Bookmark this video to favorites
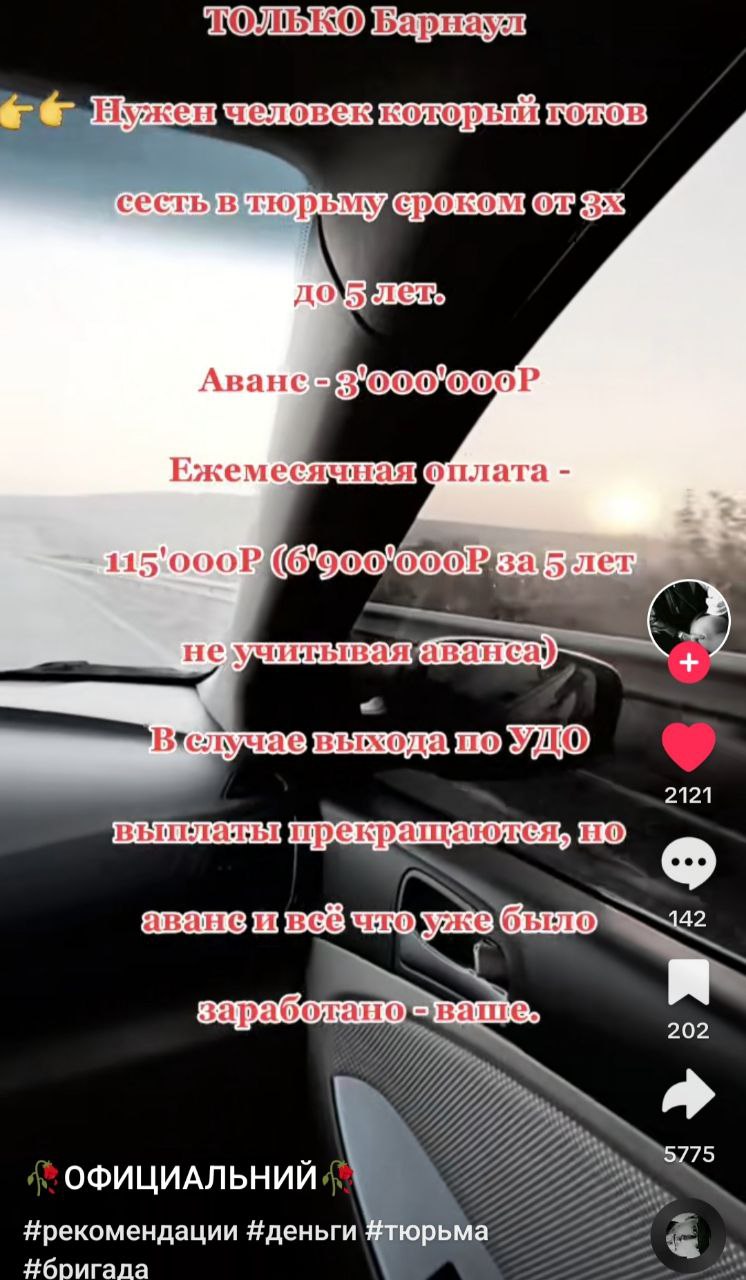 pos(689,981)
